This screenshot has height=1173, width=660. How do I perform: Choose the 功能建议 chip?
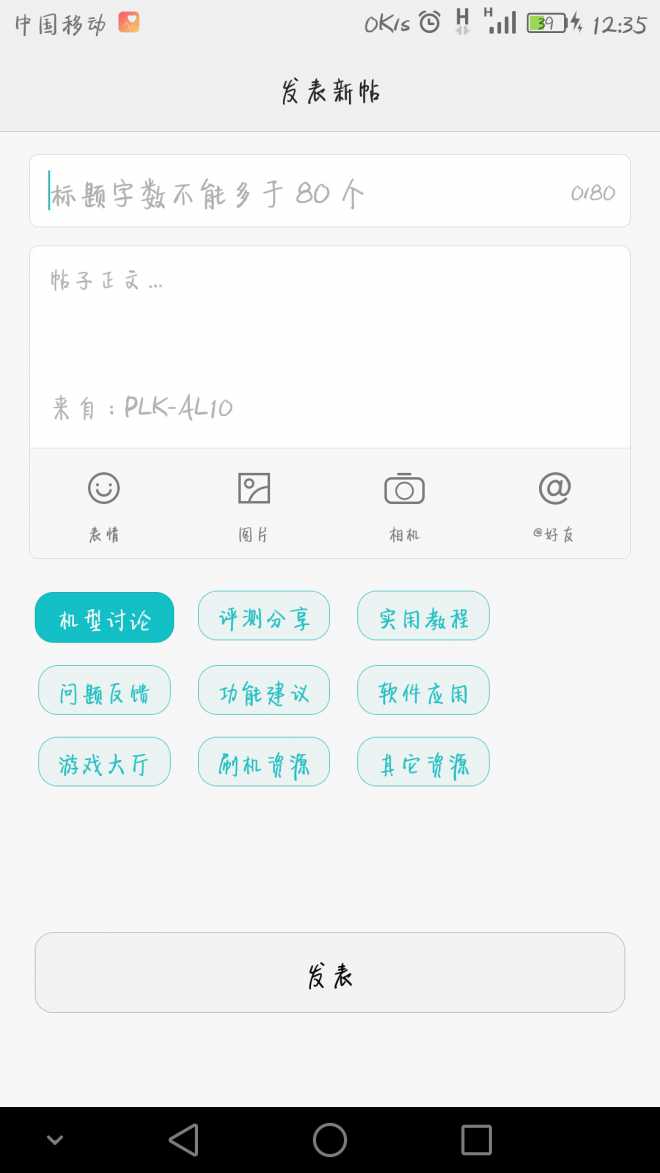point(264,690)
